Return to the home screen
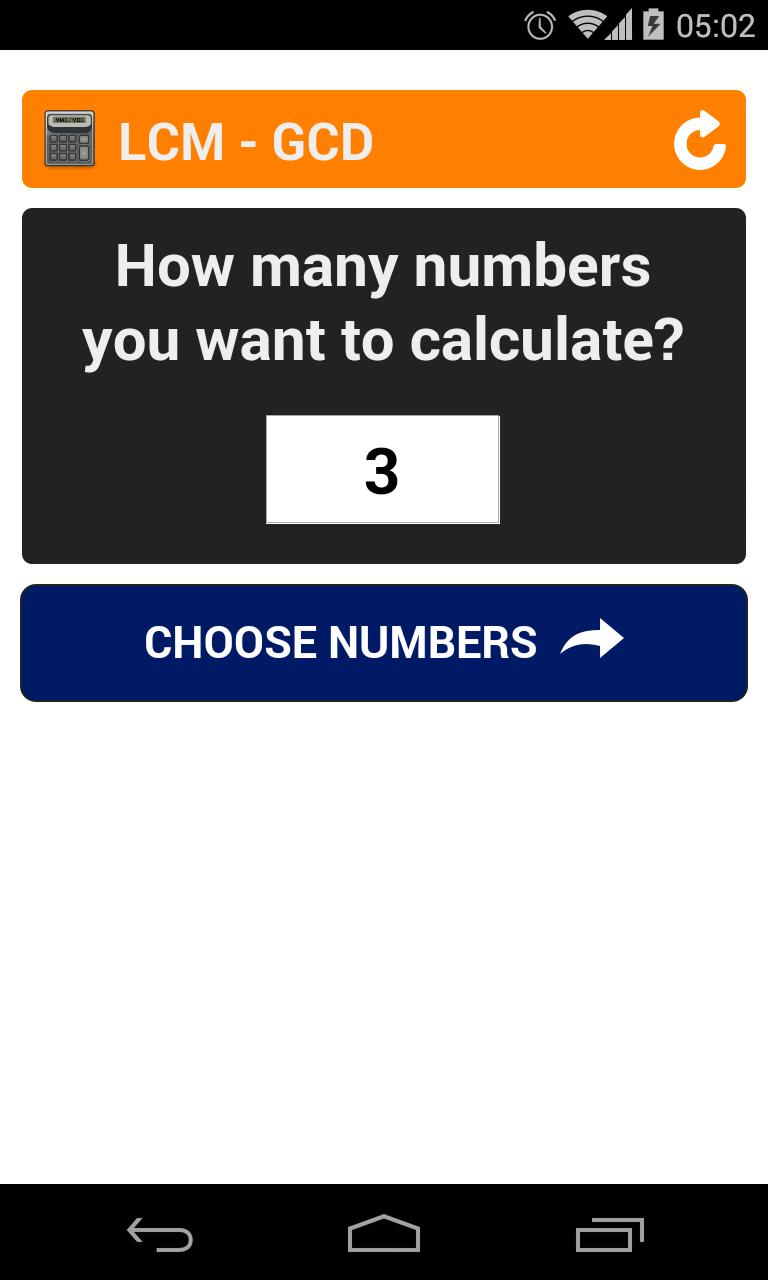The image size is (768, 1280). pos(384,1235)
